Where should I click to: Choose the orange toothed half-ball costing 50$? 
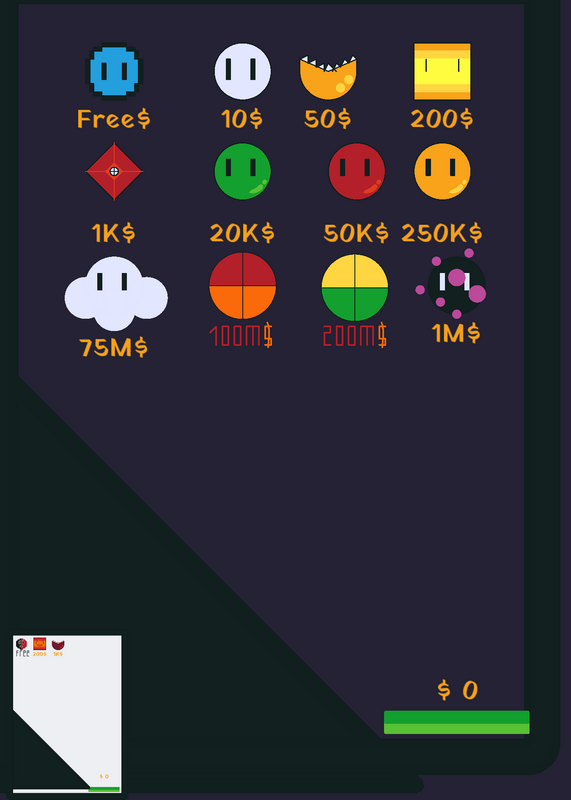[328, 77]
